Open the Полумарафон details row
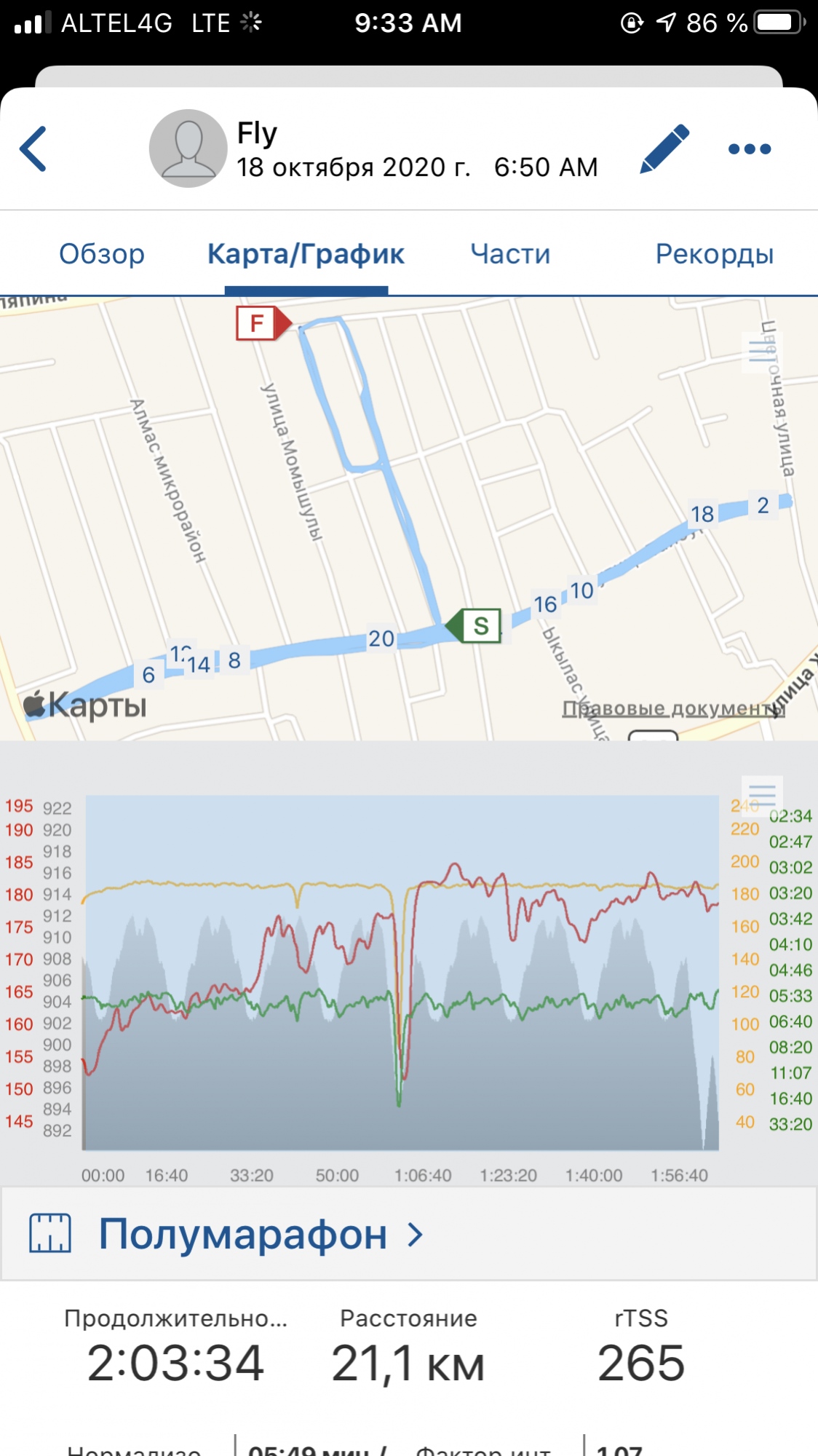This screenshot has width=818, height=1456. point(243,1235)
